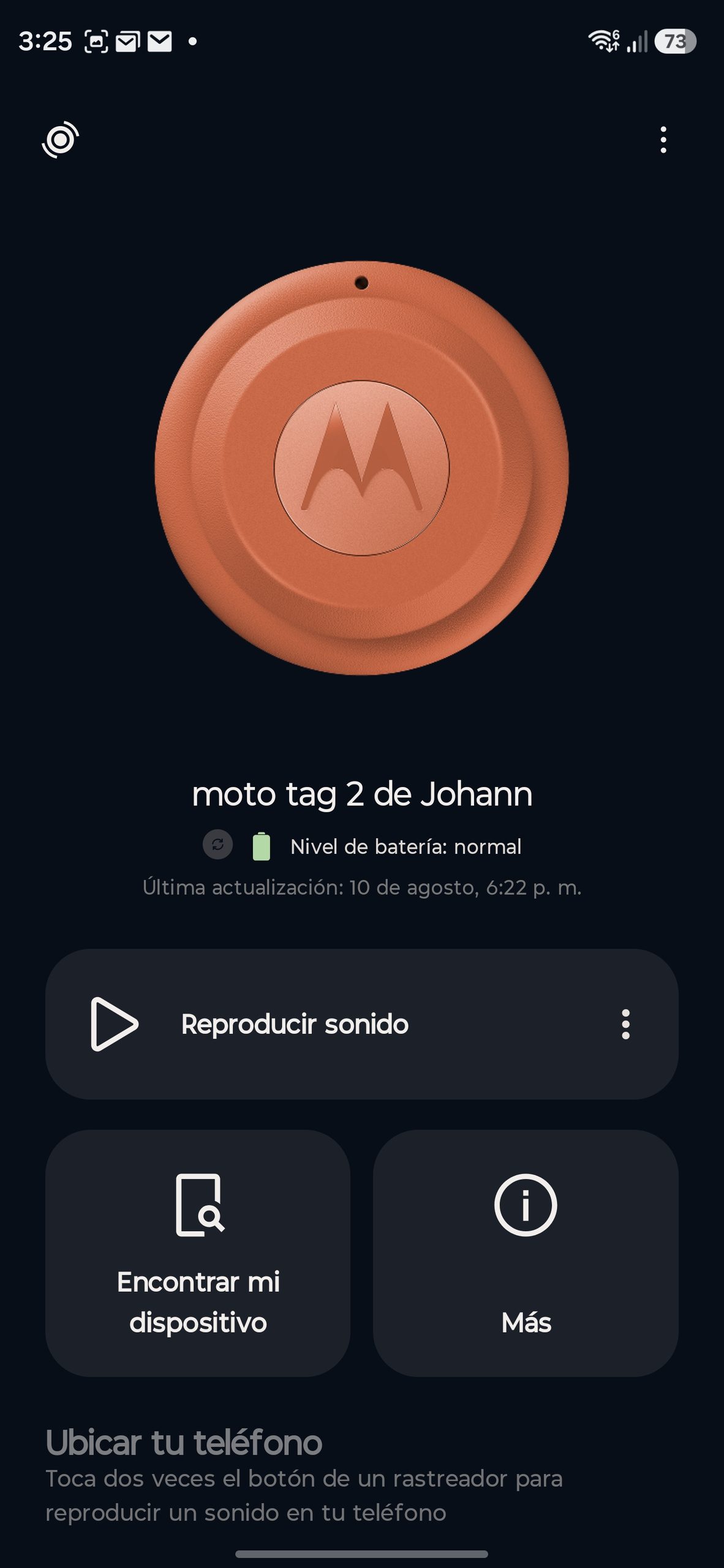Refresh the tag status with the sync icon
This screenshot has width=724, height=1568.
pyautogui.click(x=217, y=845)
